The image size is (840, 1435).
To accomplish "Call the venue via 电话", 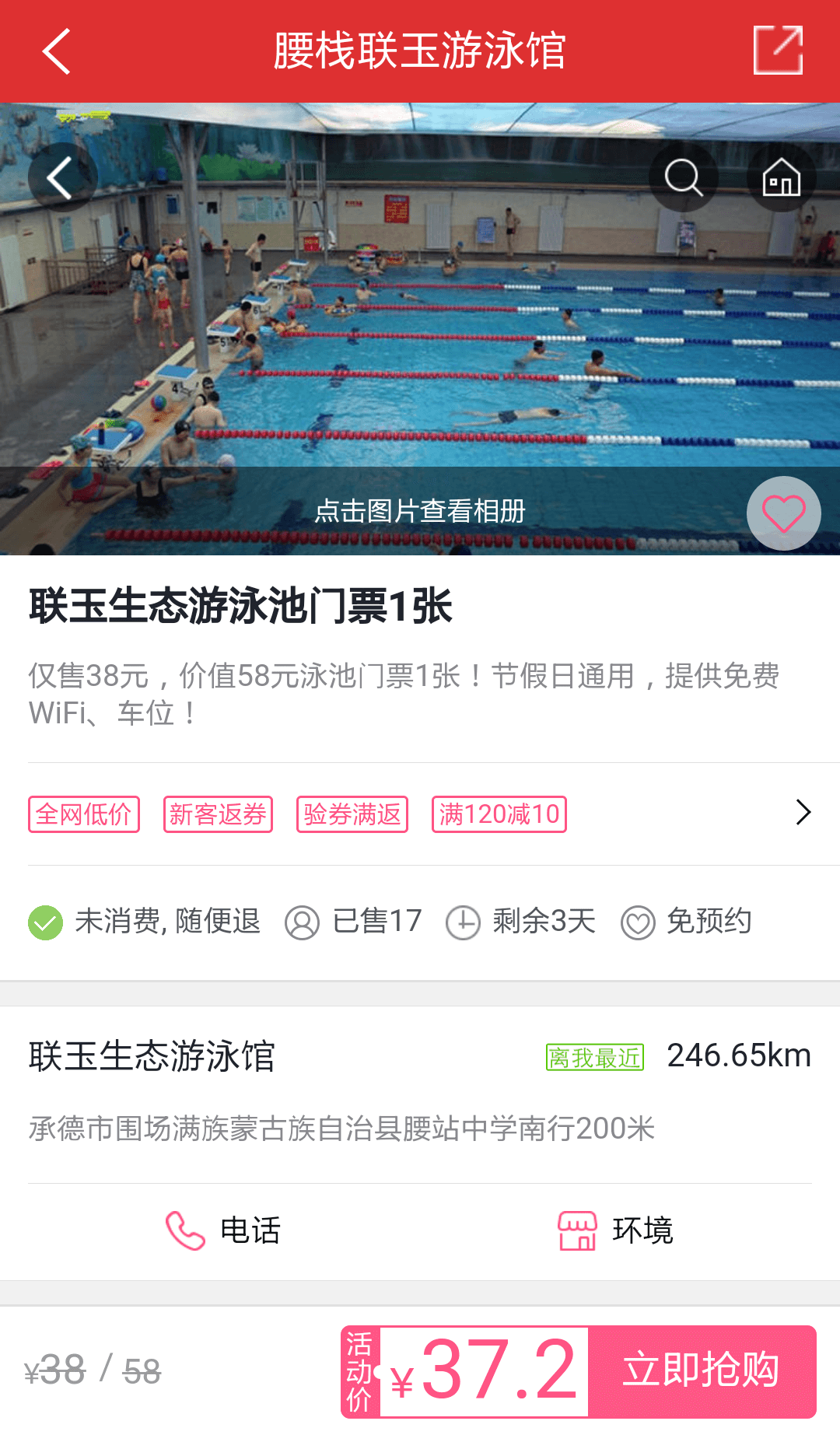I will 224,1230.
